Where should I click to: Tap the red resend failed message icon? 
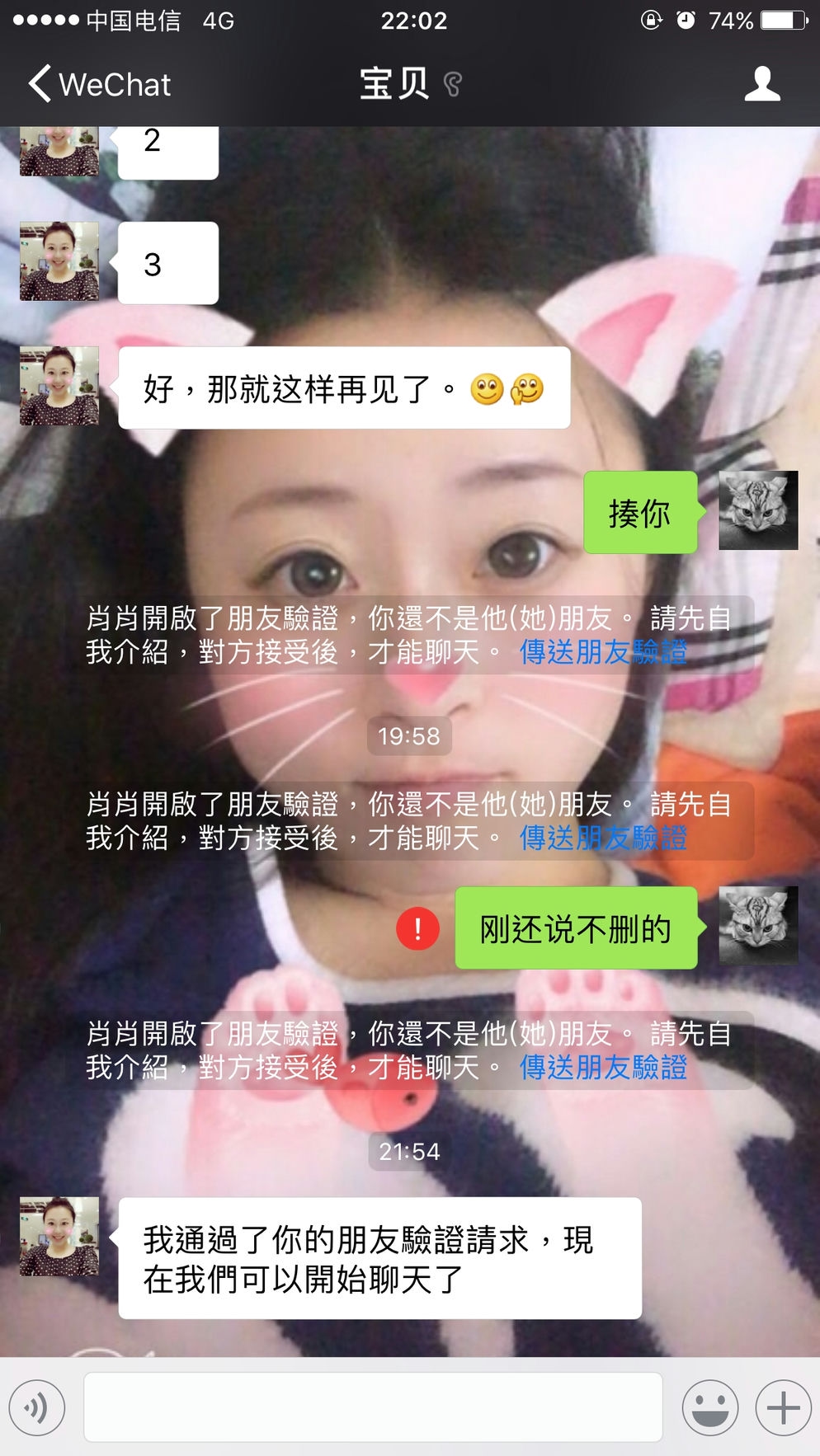tap(417, 929)
